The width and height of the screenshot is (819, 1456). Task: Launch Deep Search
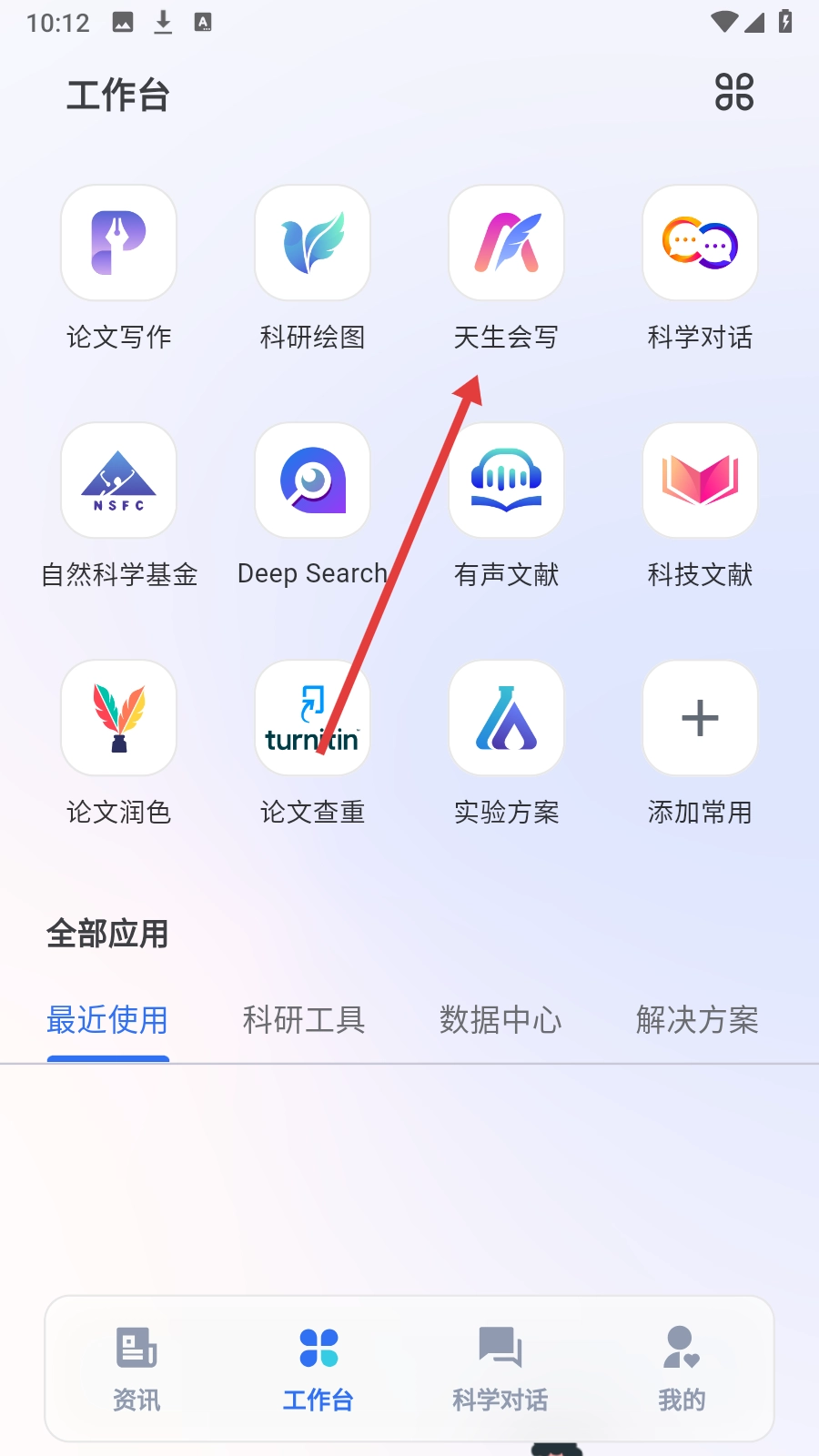tap(312, 481)
